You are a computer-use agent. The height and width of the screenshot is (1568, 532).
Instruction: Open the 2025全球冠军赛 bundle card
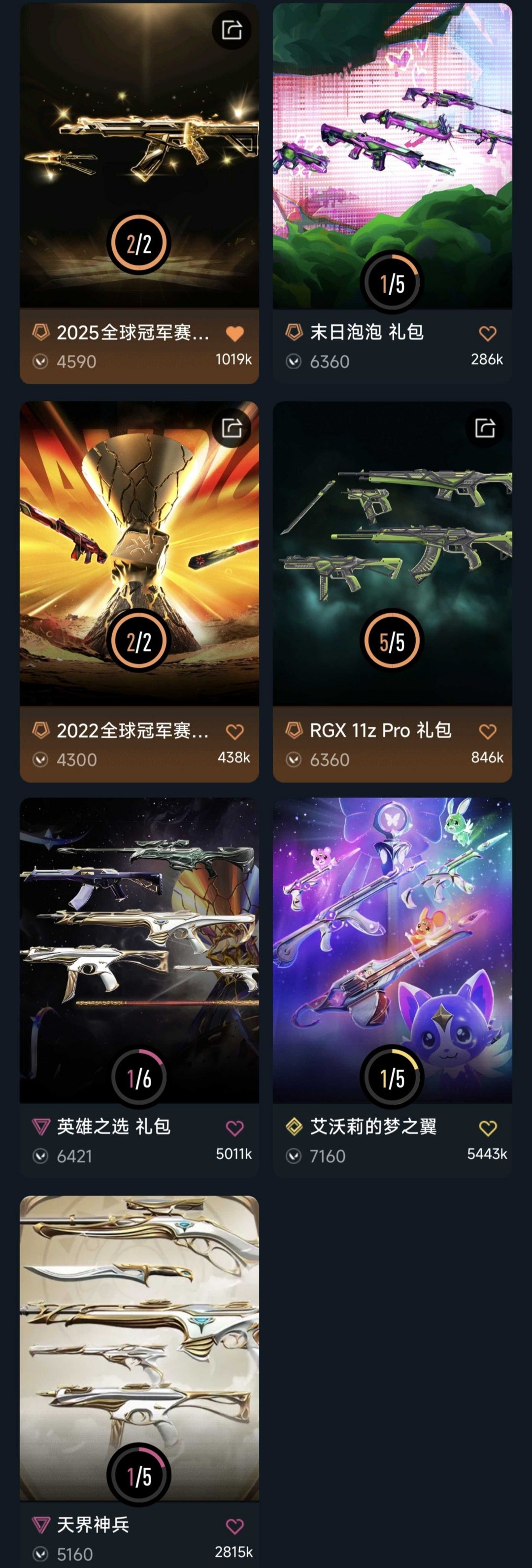coord(139,152)
